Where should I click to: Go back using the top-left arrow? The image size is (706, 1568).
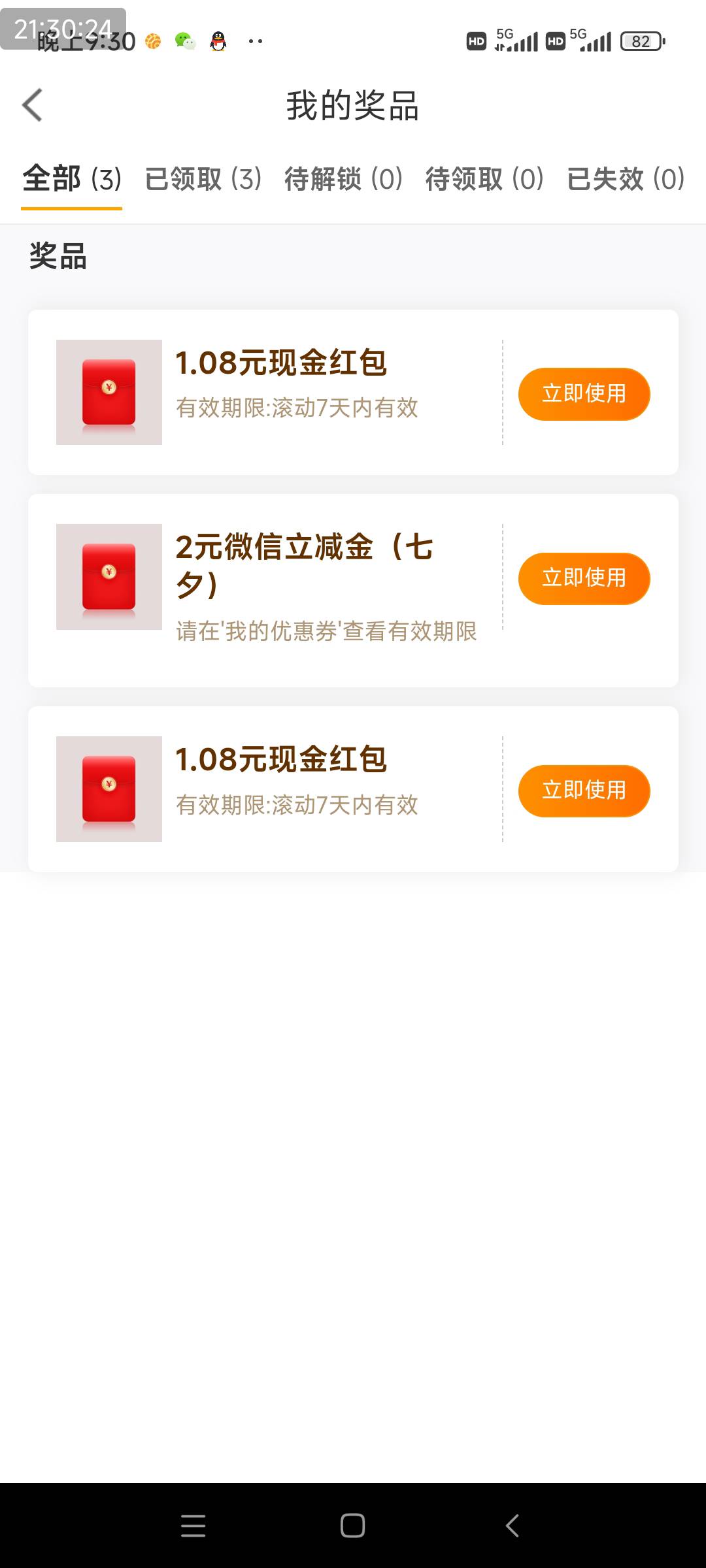[x=32, y=105]
